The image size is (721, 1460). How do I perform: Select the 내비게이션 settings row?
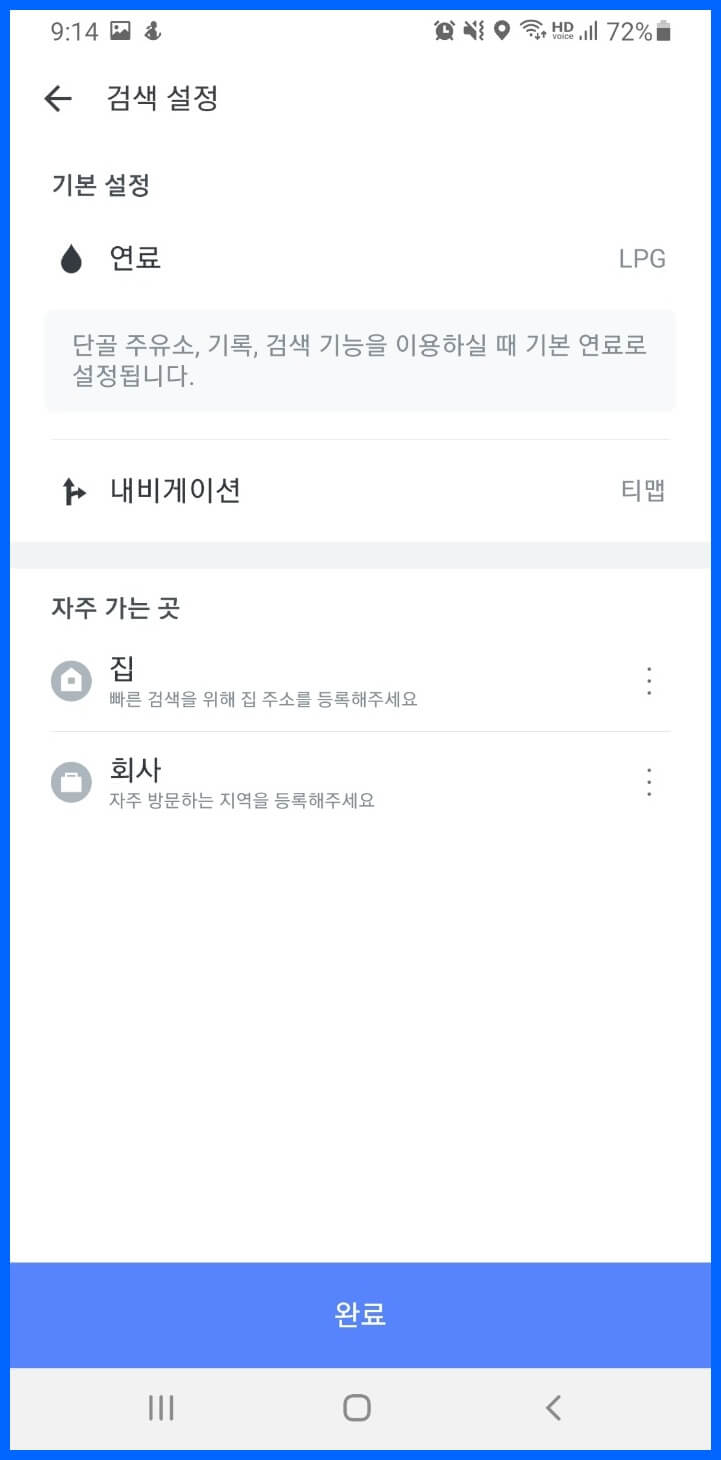point(360,490)
